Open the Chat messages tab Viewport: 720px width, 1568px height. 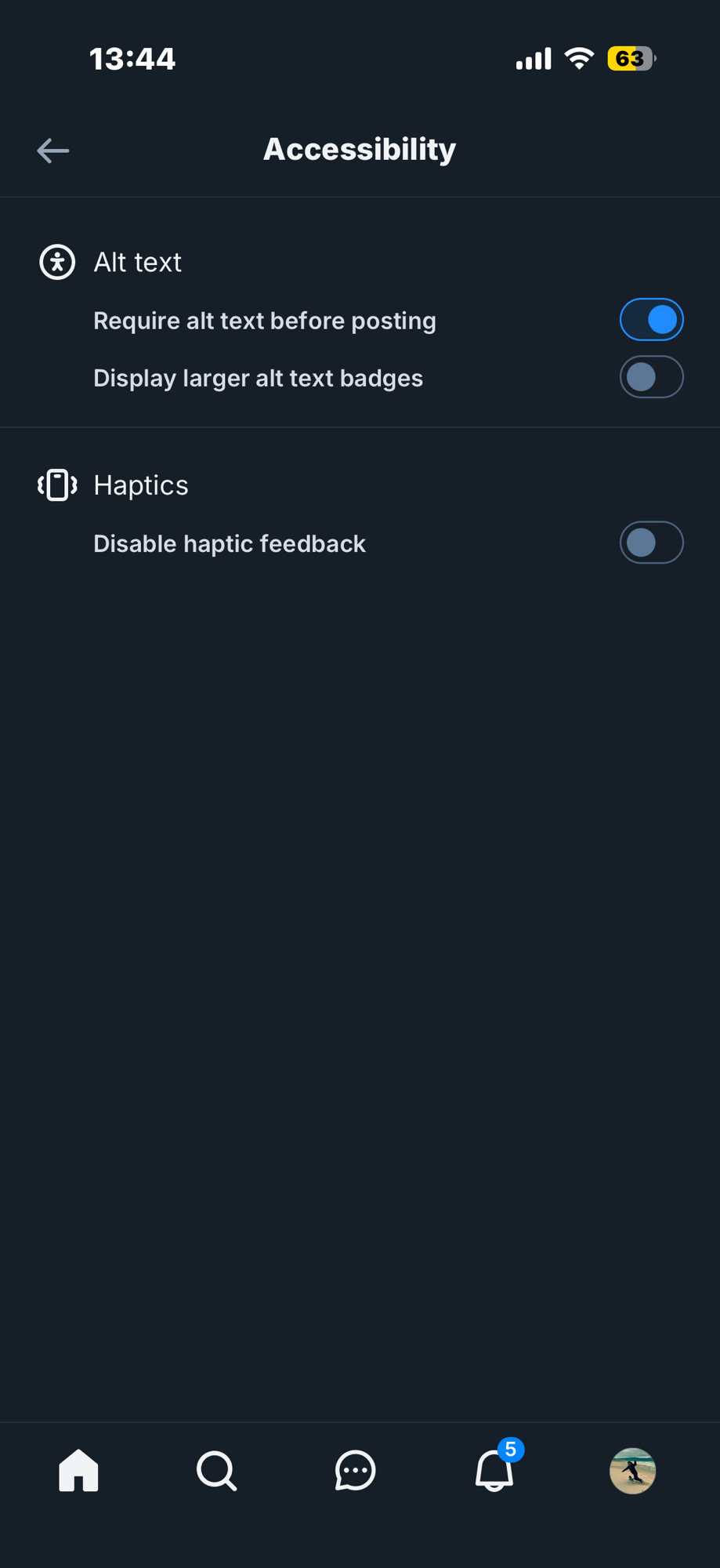tap(355, 1470)
